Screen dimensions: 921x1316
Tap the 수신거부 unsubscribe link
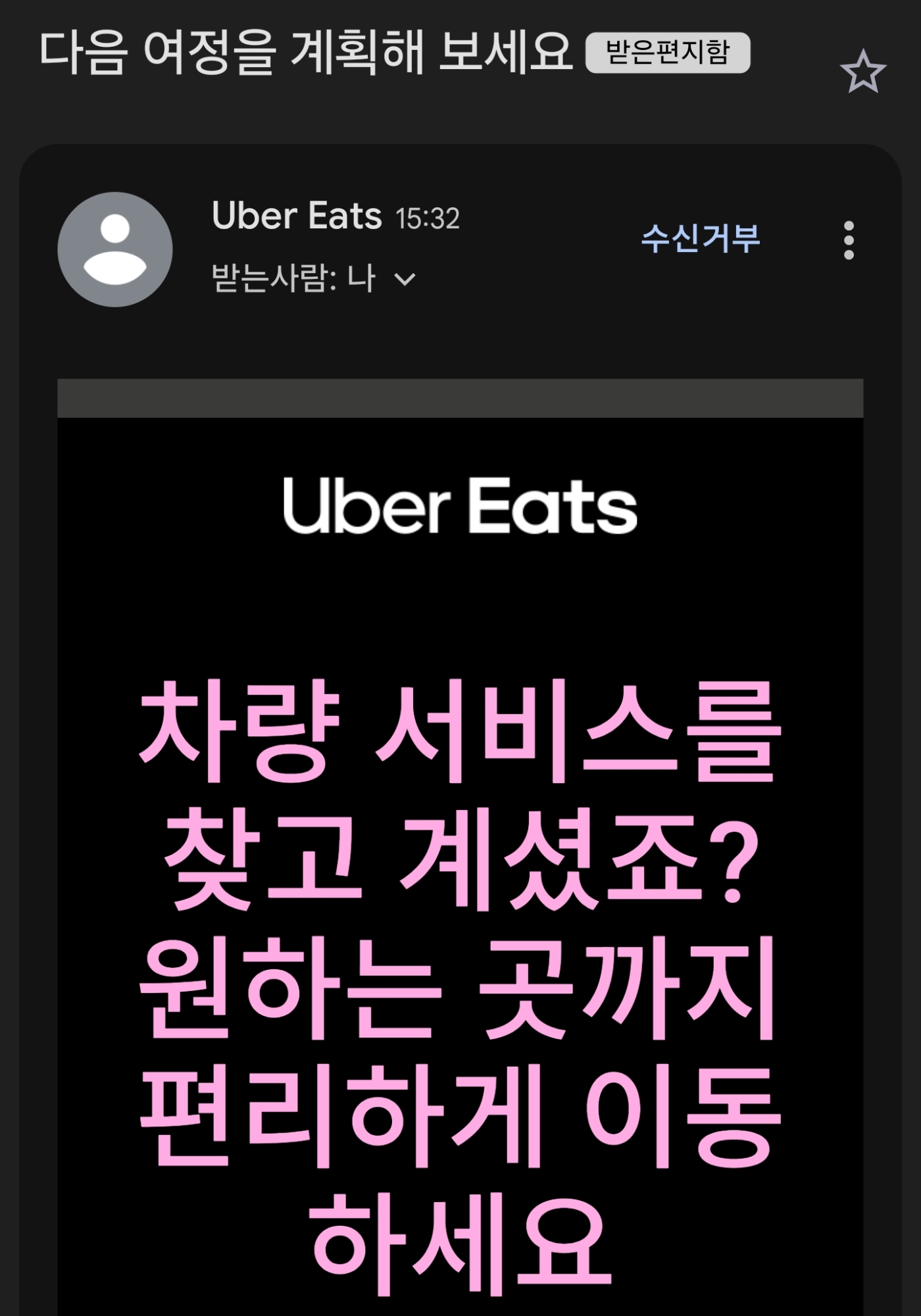coord(700,238)
